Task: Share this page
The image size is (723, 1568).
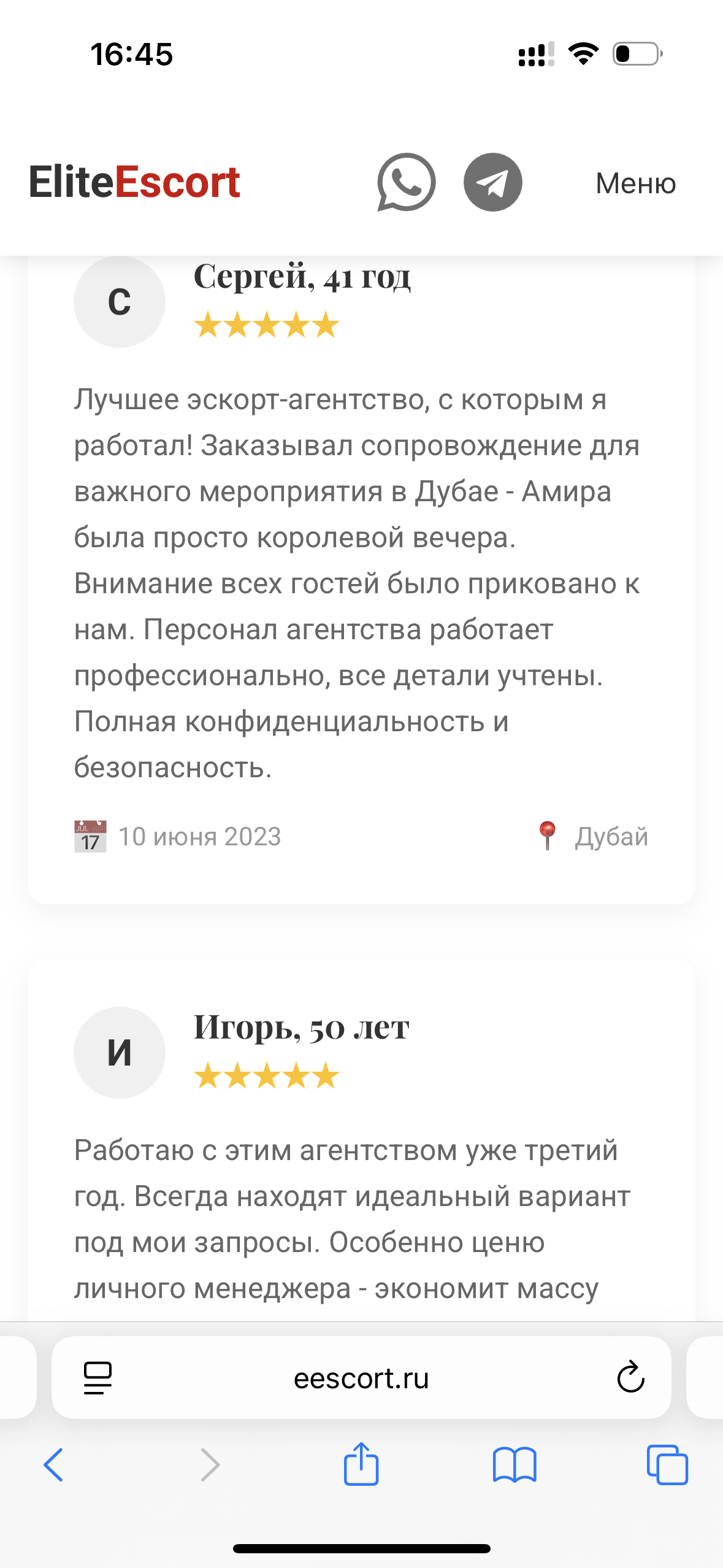Action: coord(361,1464)
